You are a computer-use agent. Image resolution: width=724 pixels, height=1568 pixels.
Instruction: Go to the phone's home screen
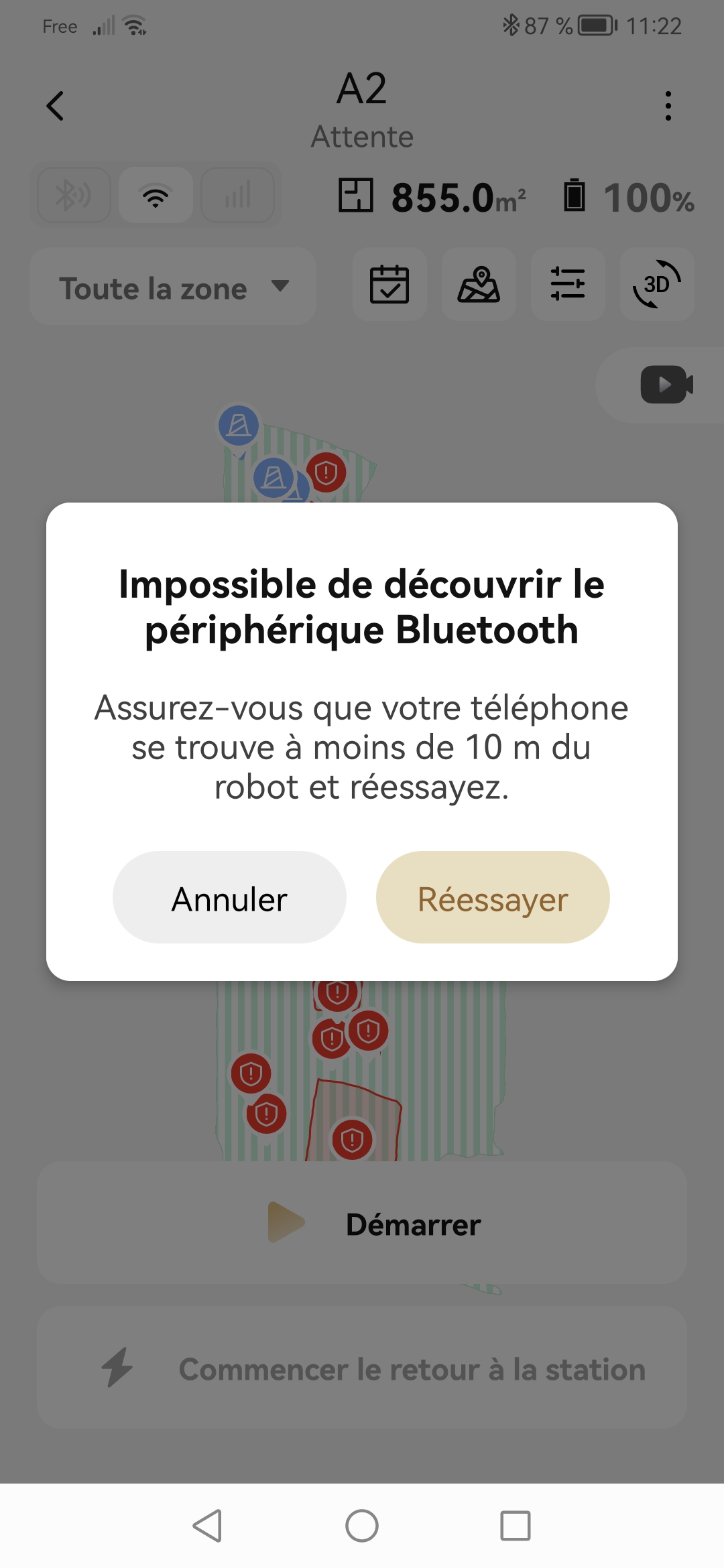362,1526
